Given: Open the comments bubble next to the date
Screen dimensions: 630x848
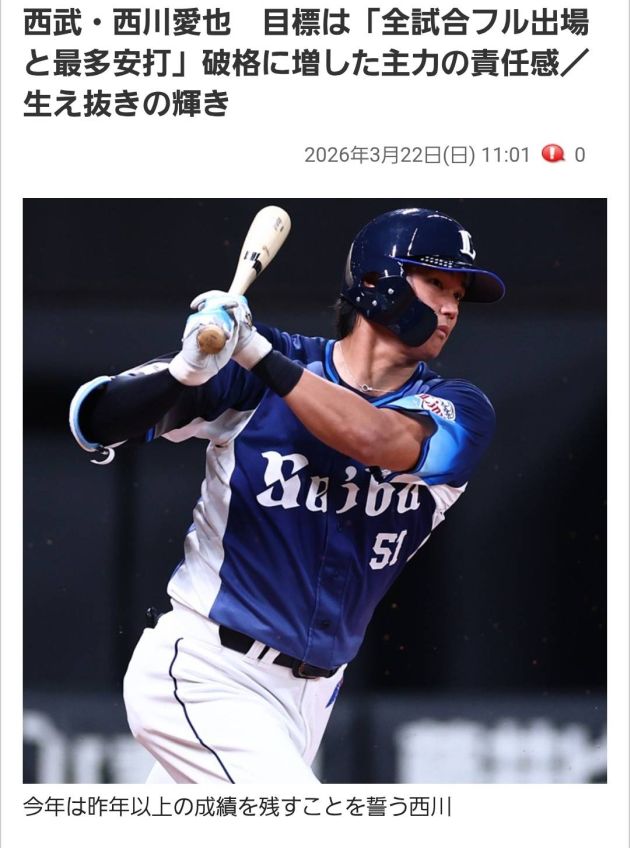Looking at the screenshot, I should tap(552, 154).
